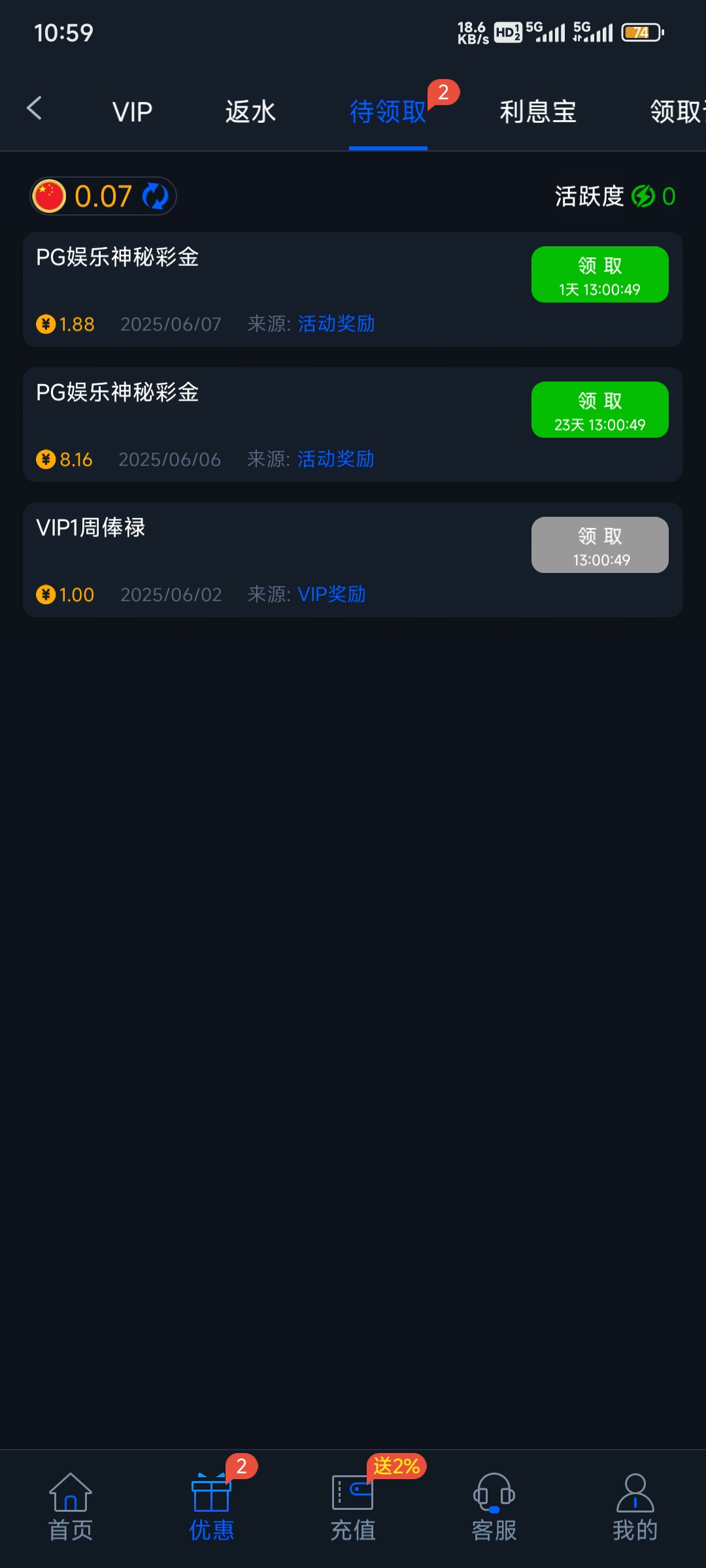This screenshot has width=706, height=1568.
Task: Refresh the 0.07 balance
Action: click(156, 196)
